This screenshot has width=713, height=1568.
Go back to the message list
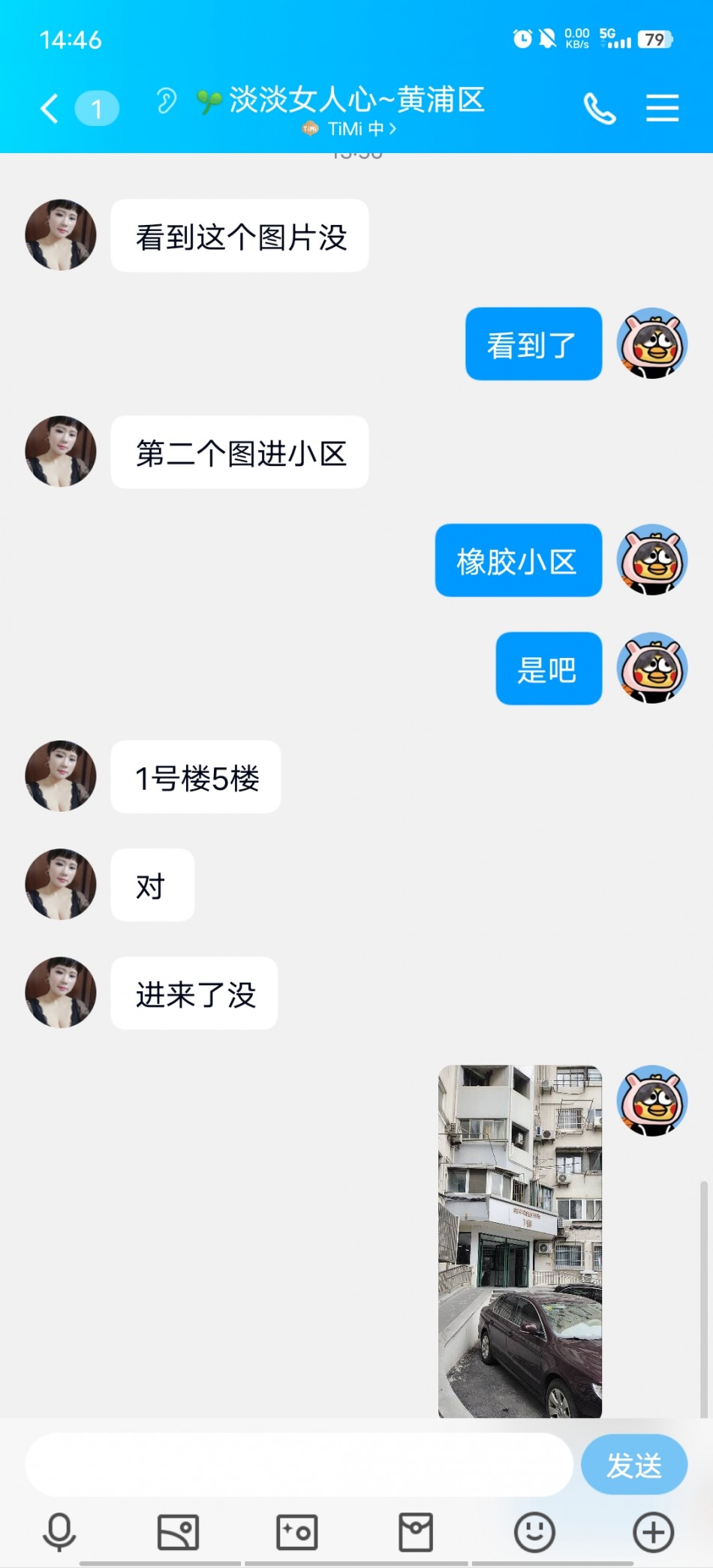[50, 109]
